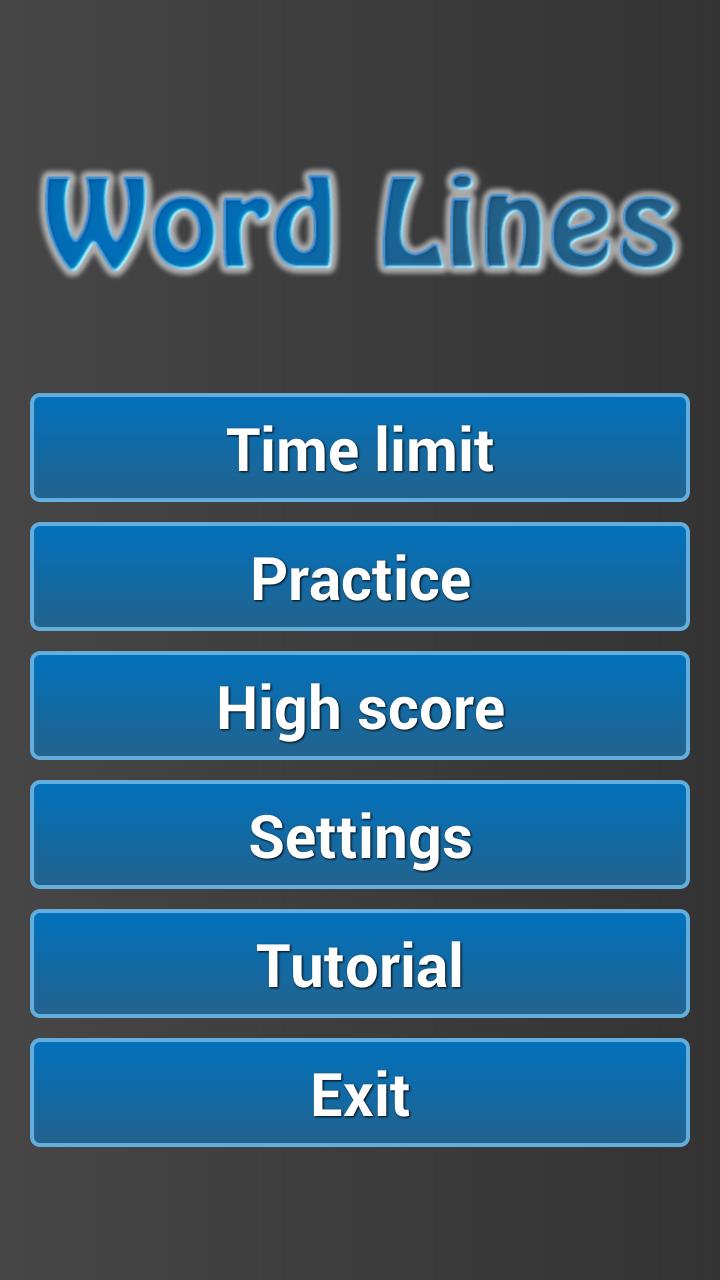Launch the Tutorial
This screenshot has width=720, height=1280.
tap(360, 964)
